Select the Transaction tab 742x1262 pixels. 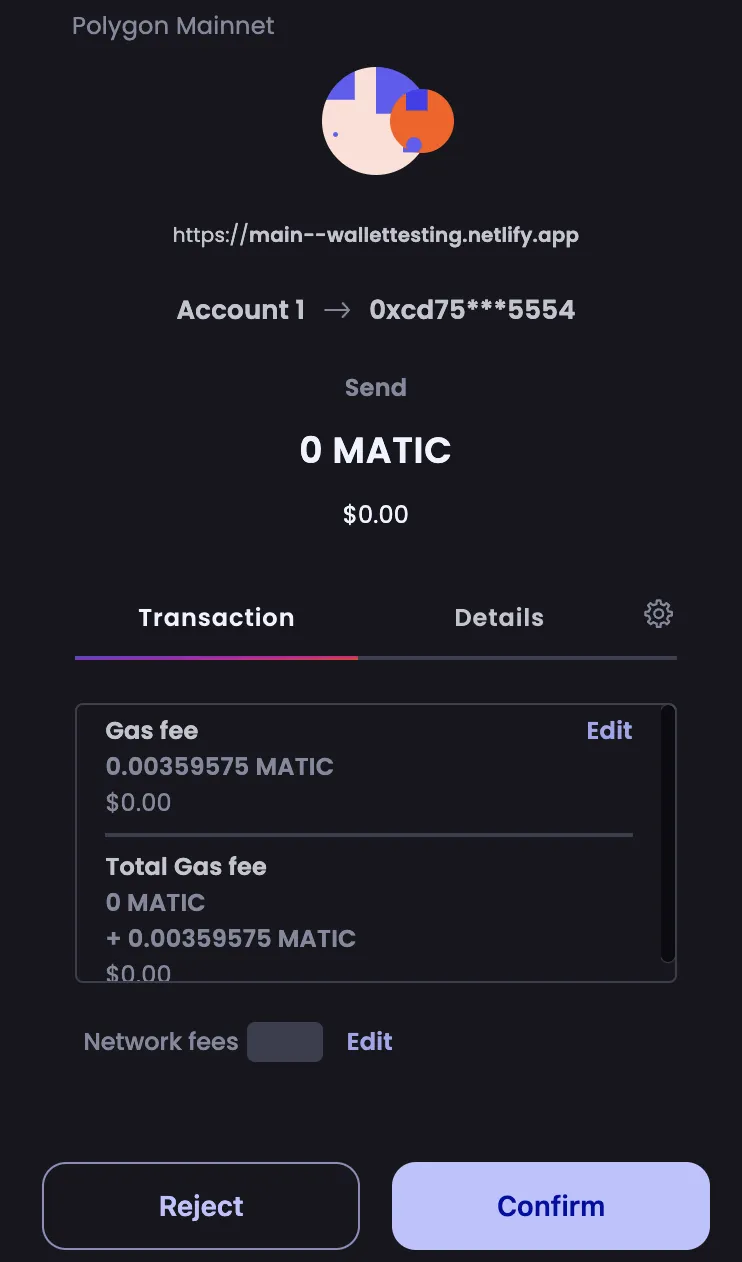pos(216,617)
